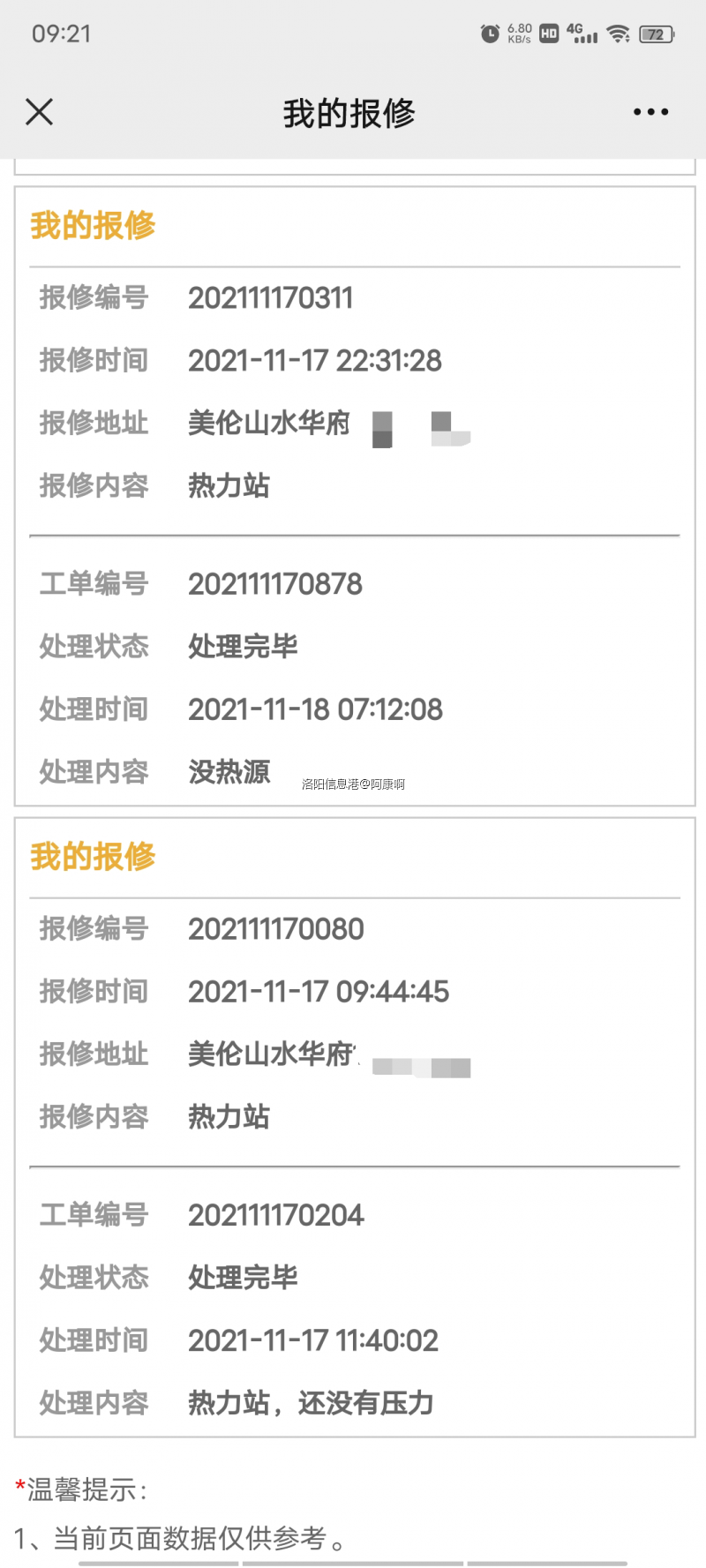Select repair order number 202111170311
Screen dimensions: 706x1568
(271, 298)
